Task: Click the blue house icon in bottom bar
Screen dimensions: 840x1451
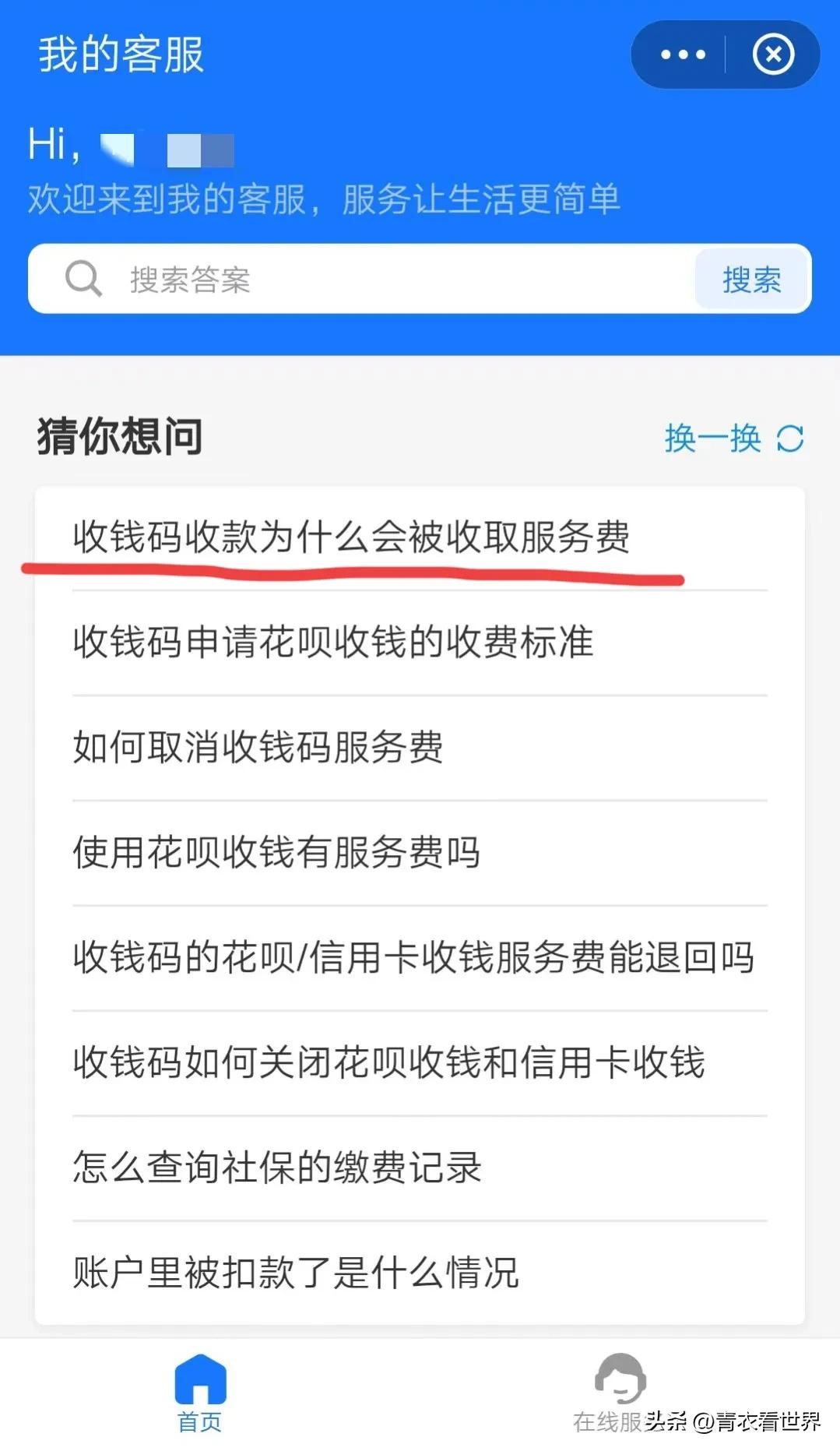Action: coord(199,1379)
